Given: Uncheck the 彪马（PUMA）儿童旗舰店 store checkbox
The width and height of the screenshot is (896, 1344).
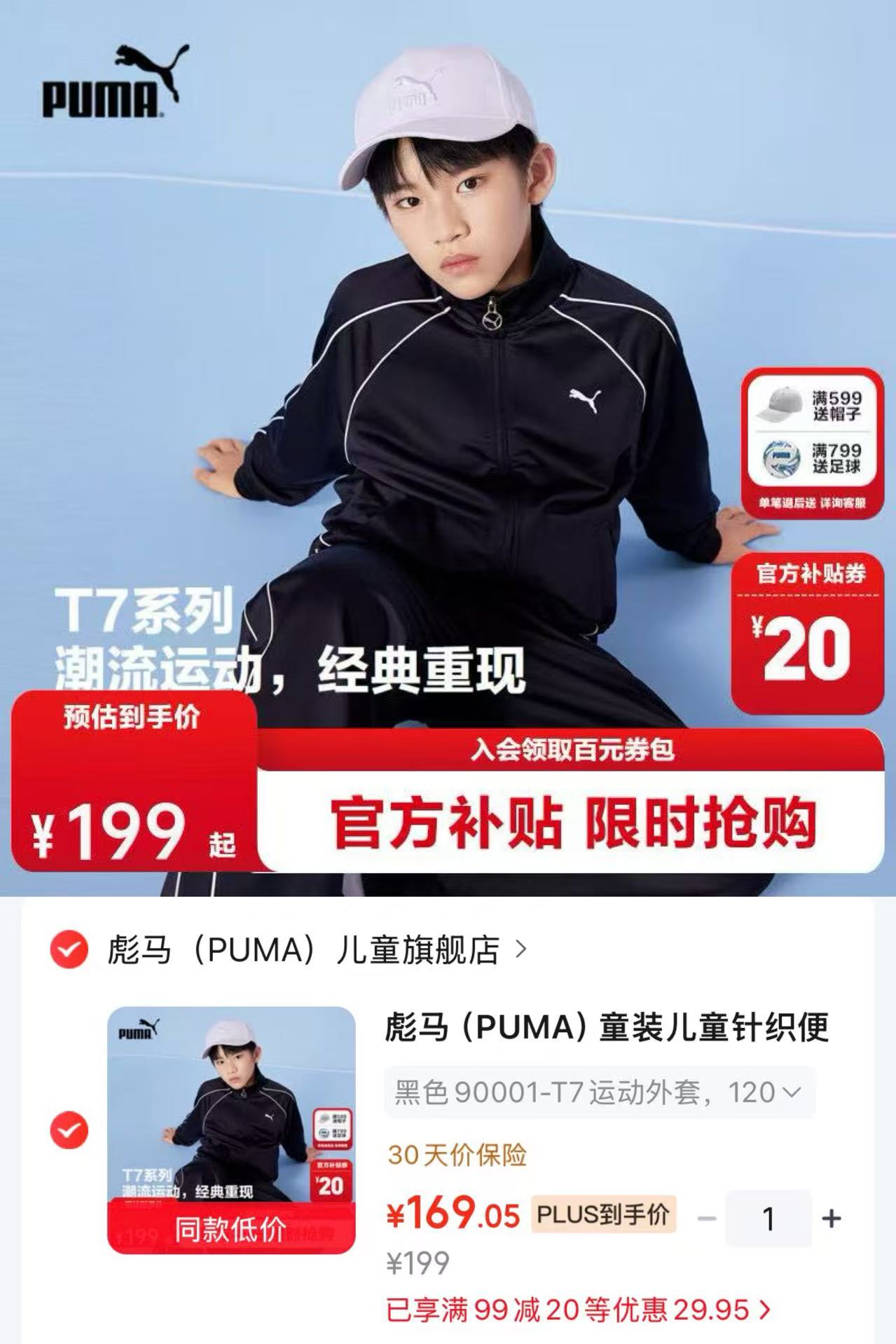Looking at the screenshot, I should (x=69, y=950).
